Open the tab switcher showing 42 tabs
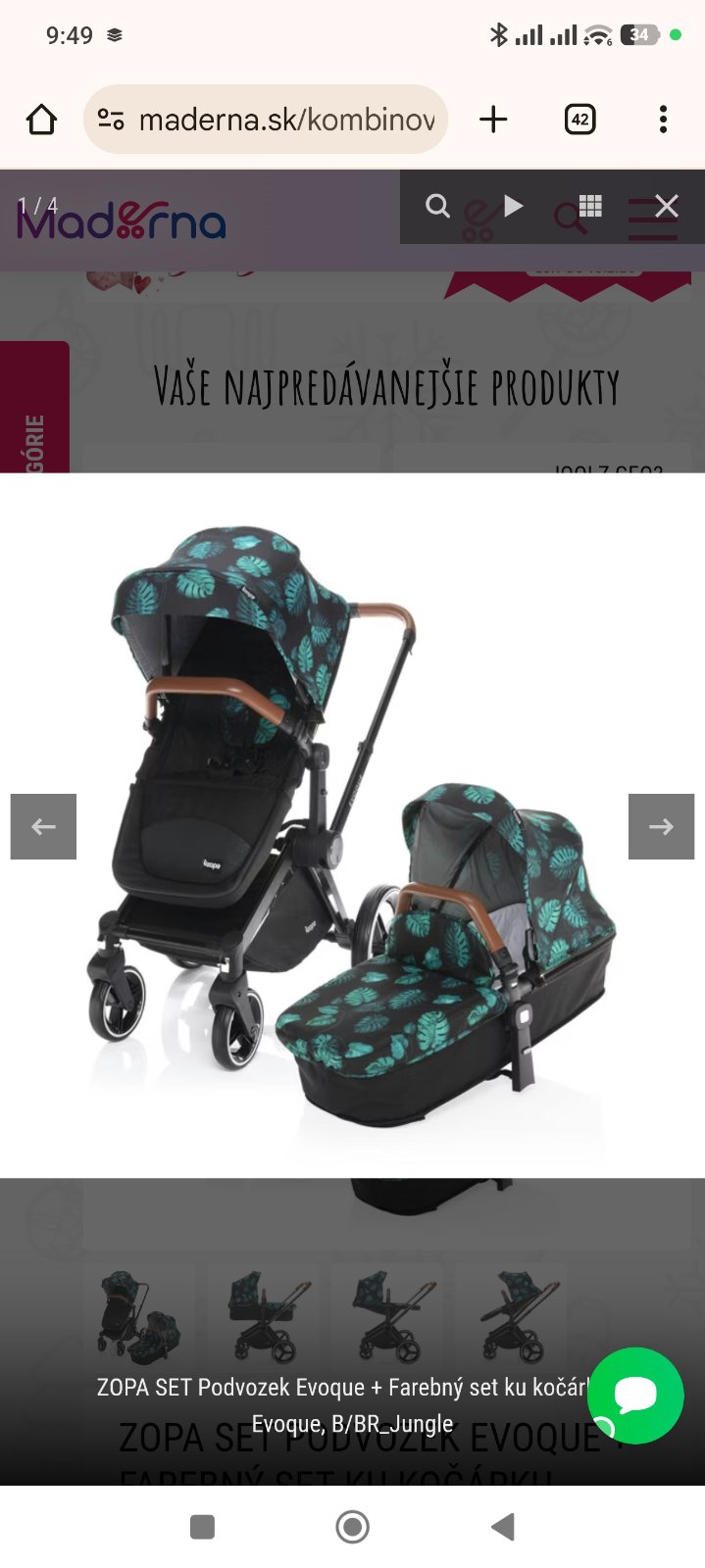 [579, 120]
